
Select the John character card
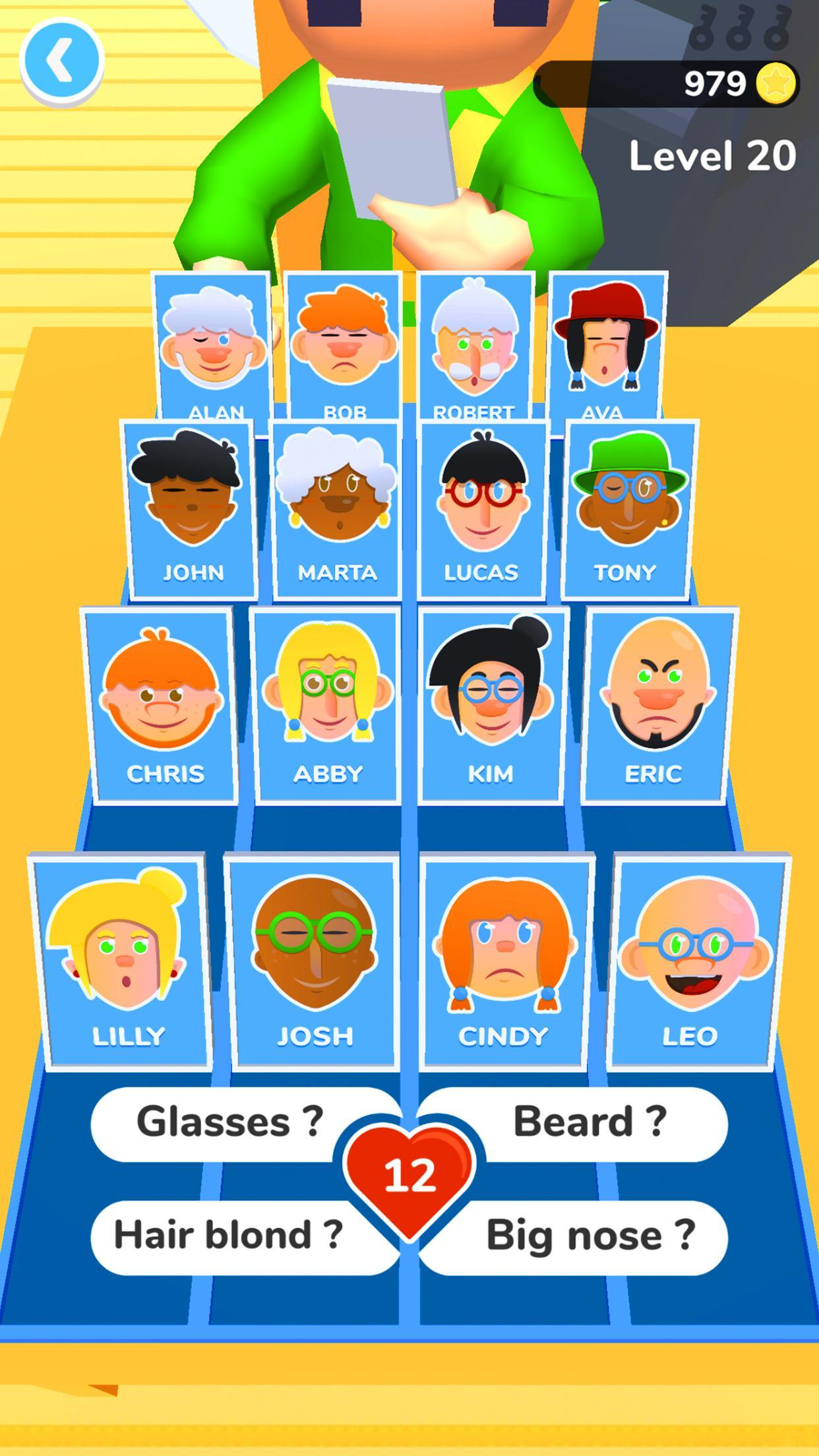coord(191,508)
